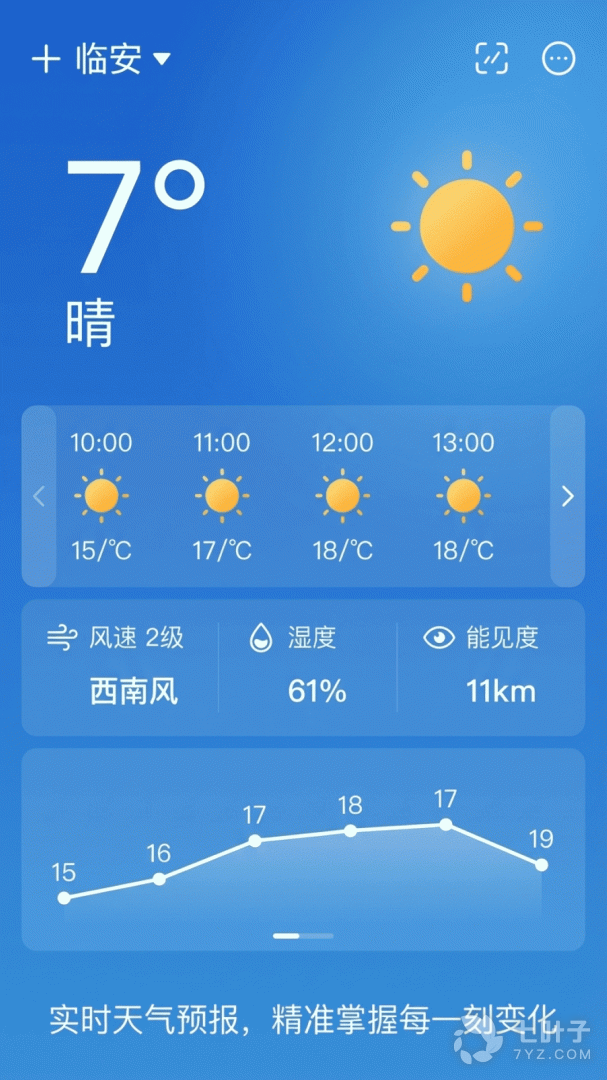Open the scan frame icon

pos(491,59)
